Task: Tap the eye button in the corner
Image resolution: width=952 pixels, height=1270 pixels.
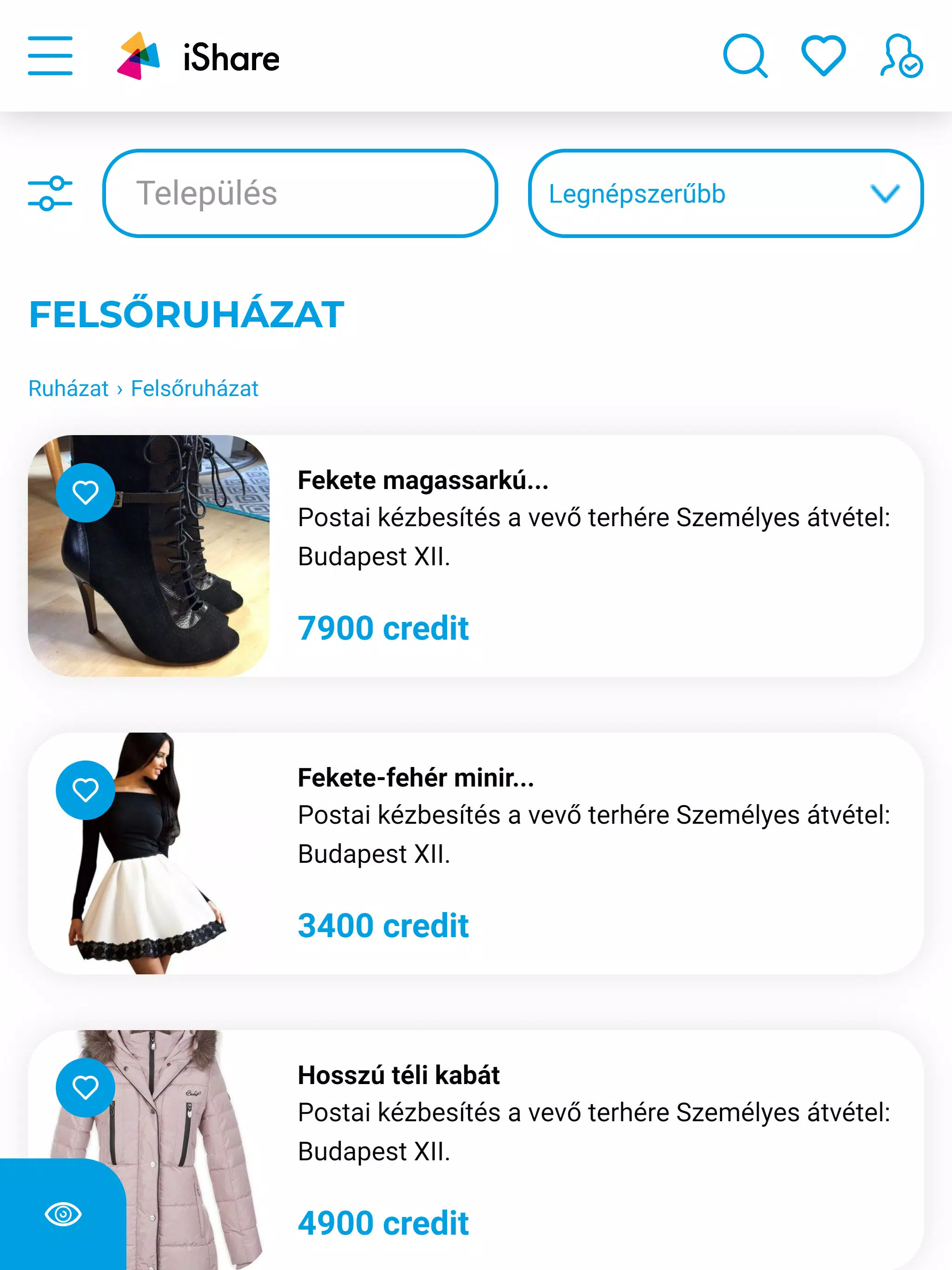Action: pos(63,1214)
